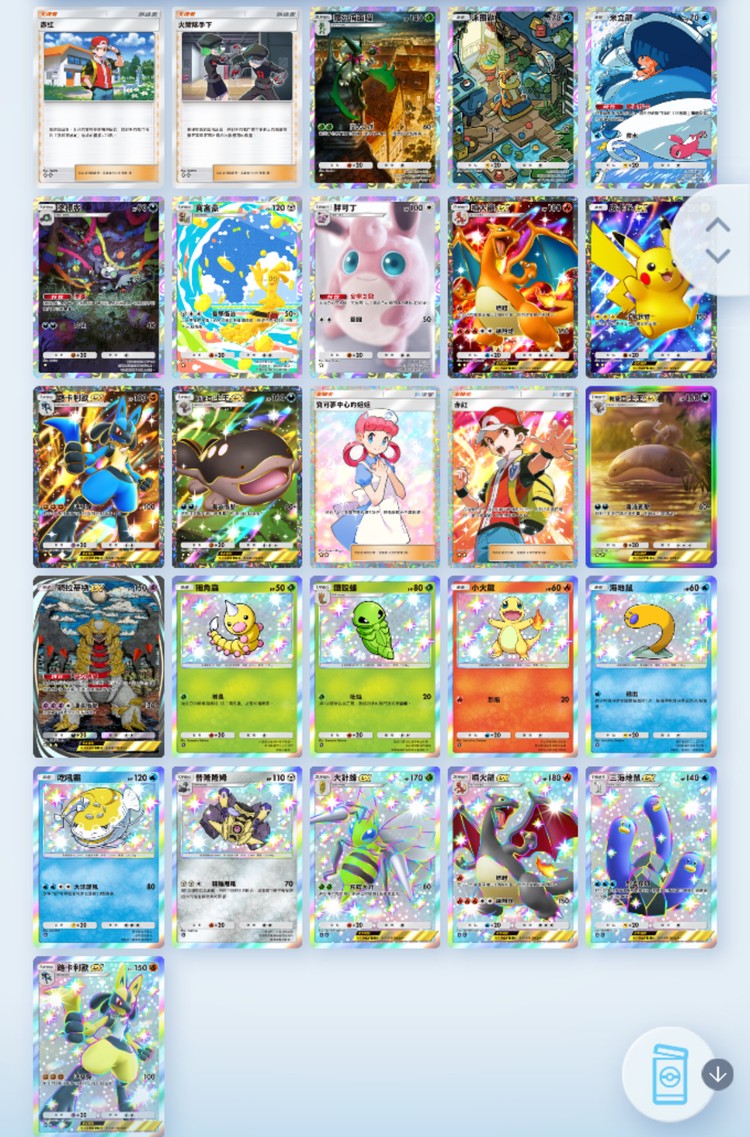Image resolution: width=750 pixels, height=1137 pixels.
Task: Tap the up/down scroll chevrons button
Action: click(718, 240)
